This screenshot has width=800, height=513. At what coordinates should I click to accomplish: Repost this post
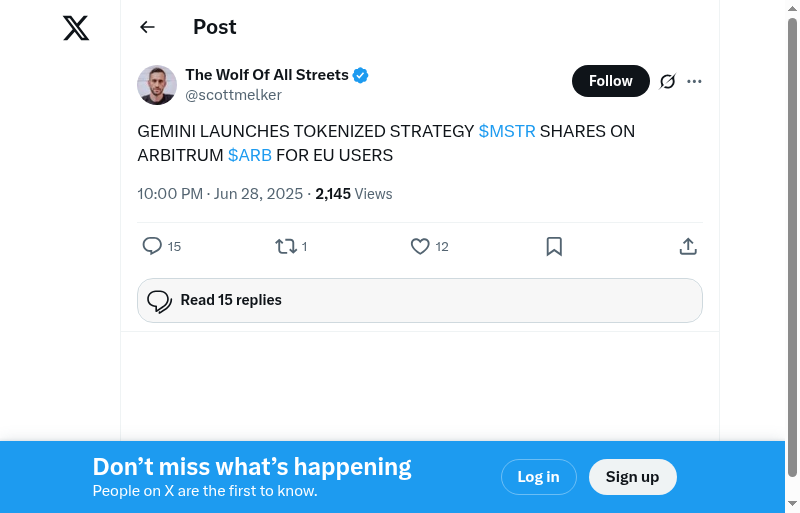[x=286, y=246]
